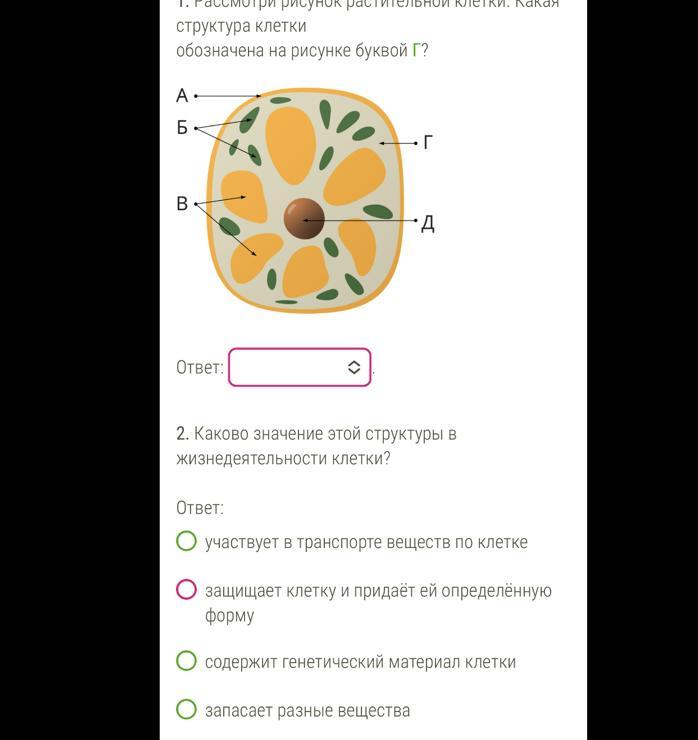This screenshot has height=740, width=698.
Task: Pick 'содержит генетический материал клетки' option
Action: click(187, 661)
